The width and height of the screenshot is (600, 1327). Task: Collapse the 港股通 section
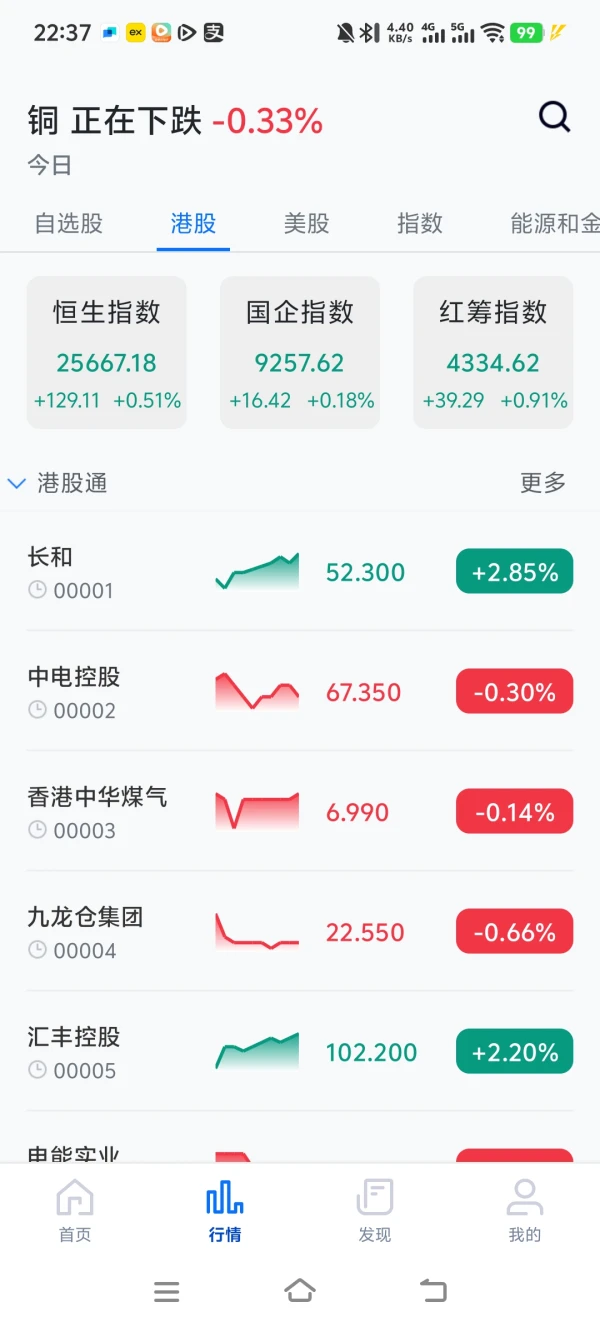pyautogui.click(x=17, y=484)
